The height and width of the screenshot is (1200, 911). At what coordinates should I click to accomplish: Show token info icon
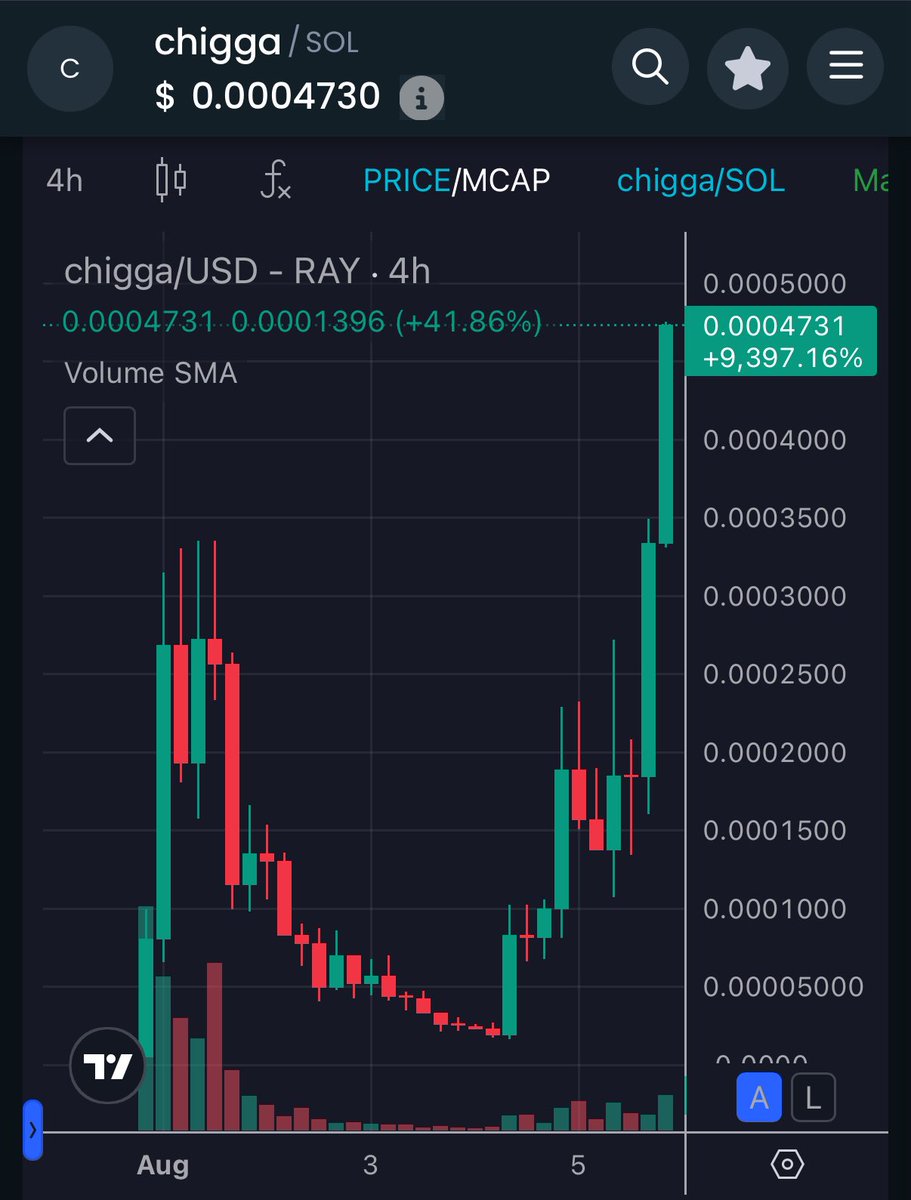click(x=421, y=98)
